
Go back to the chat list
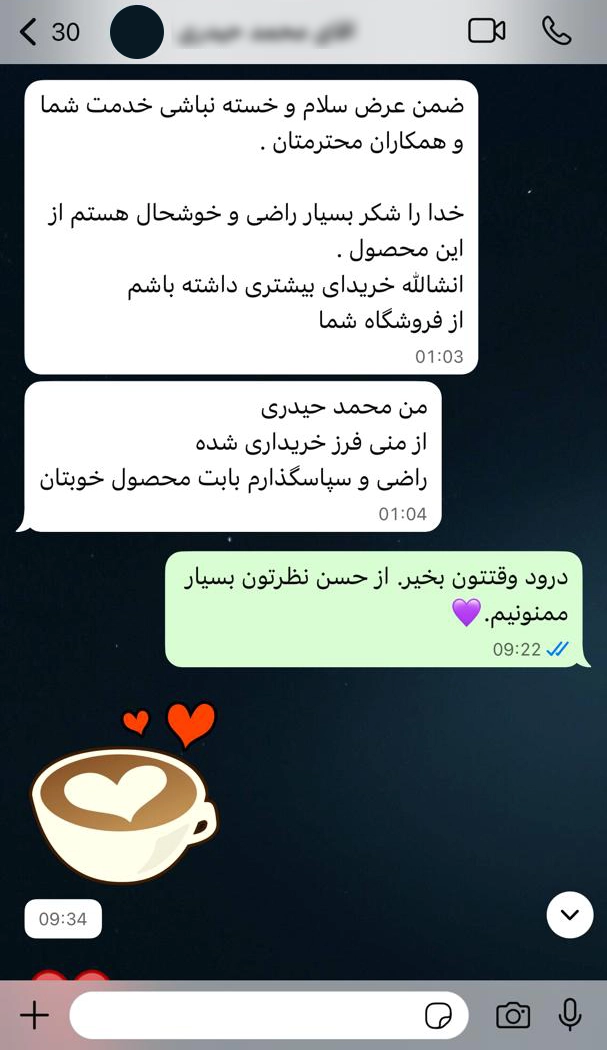point(48,32)
